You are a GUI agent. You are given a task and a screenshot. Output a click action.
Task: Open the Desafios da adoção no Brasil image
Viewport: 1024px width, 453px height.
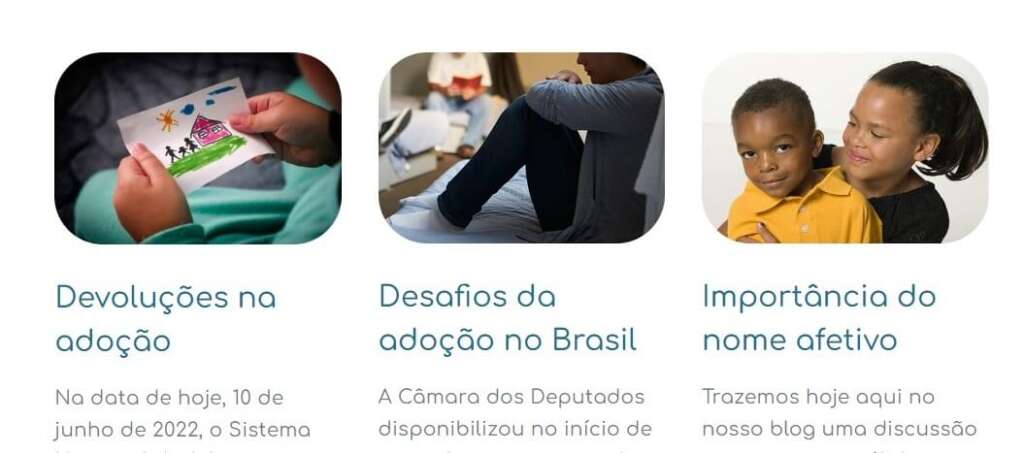(x=521, y=148)
